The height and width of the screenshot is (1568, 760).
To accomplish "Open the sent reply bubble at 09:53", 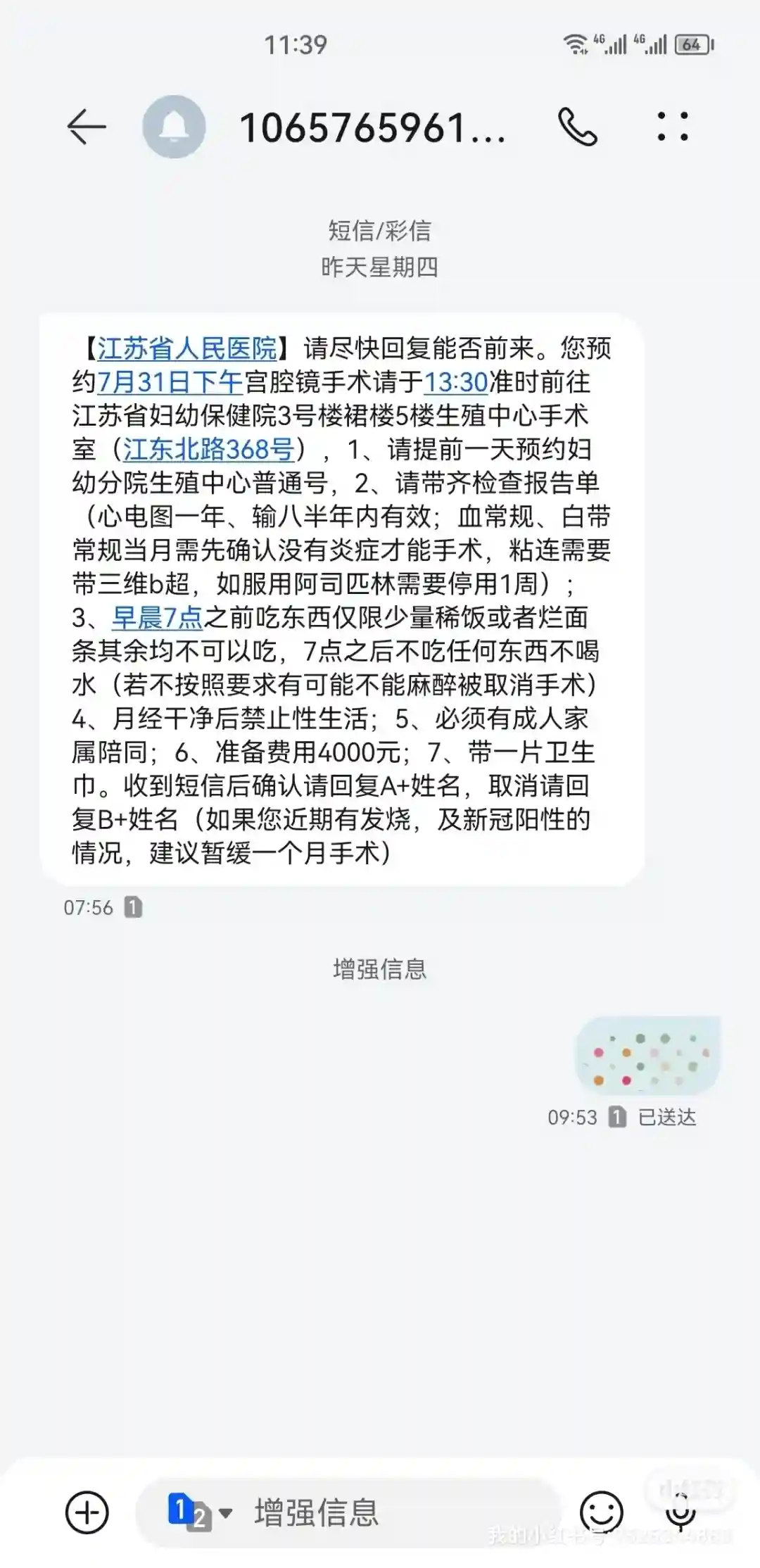I will (647, 1056).
